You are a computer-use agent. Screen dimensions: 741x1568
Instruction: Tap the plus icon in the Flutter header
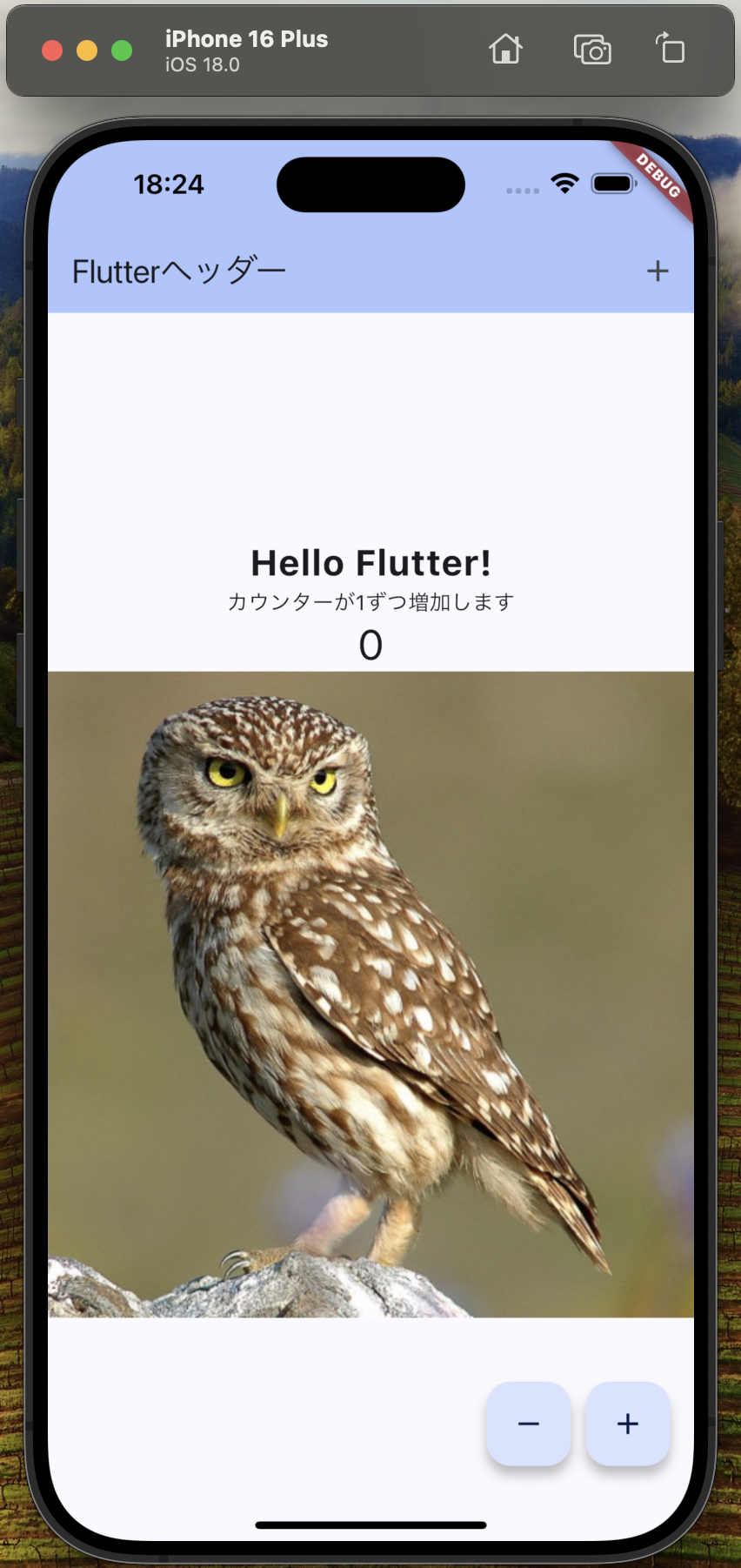658,271
